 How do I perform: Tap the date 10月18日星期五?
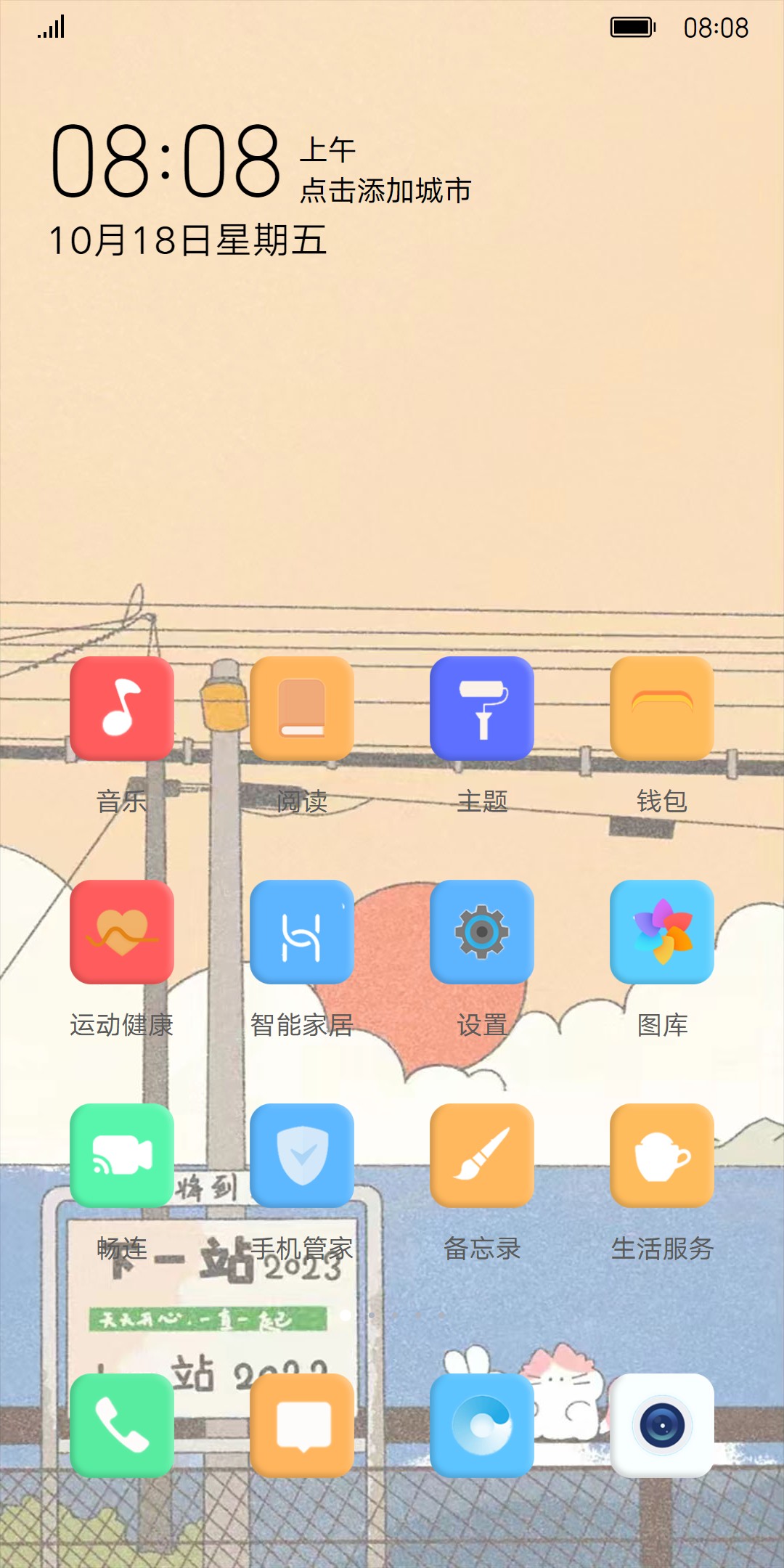(x=187, y=240)
